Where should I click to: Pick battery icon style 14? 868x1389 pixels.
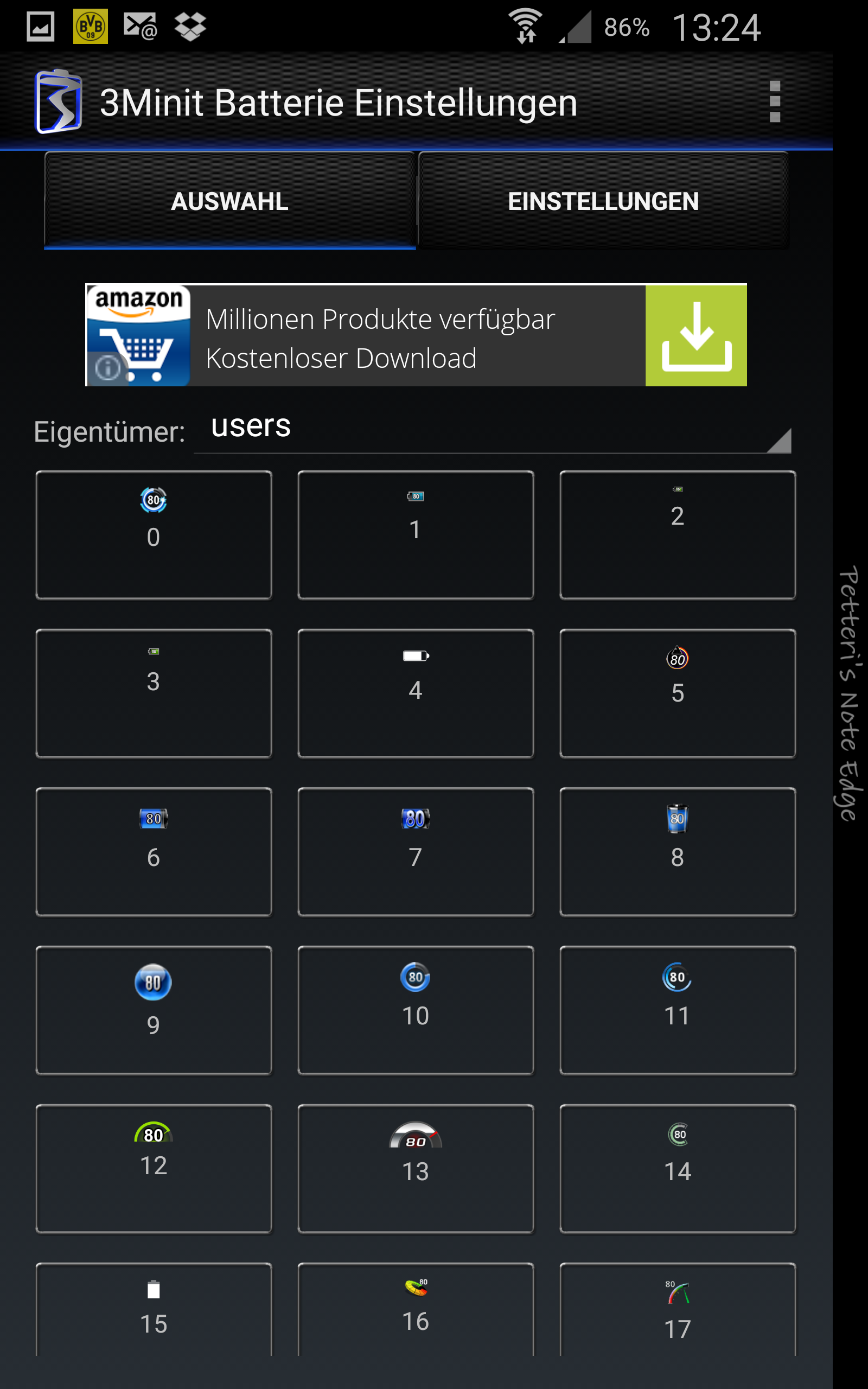(678, 1169)
